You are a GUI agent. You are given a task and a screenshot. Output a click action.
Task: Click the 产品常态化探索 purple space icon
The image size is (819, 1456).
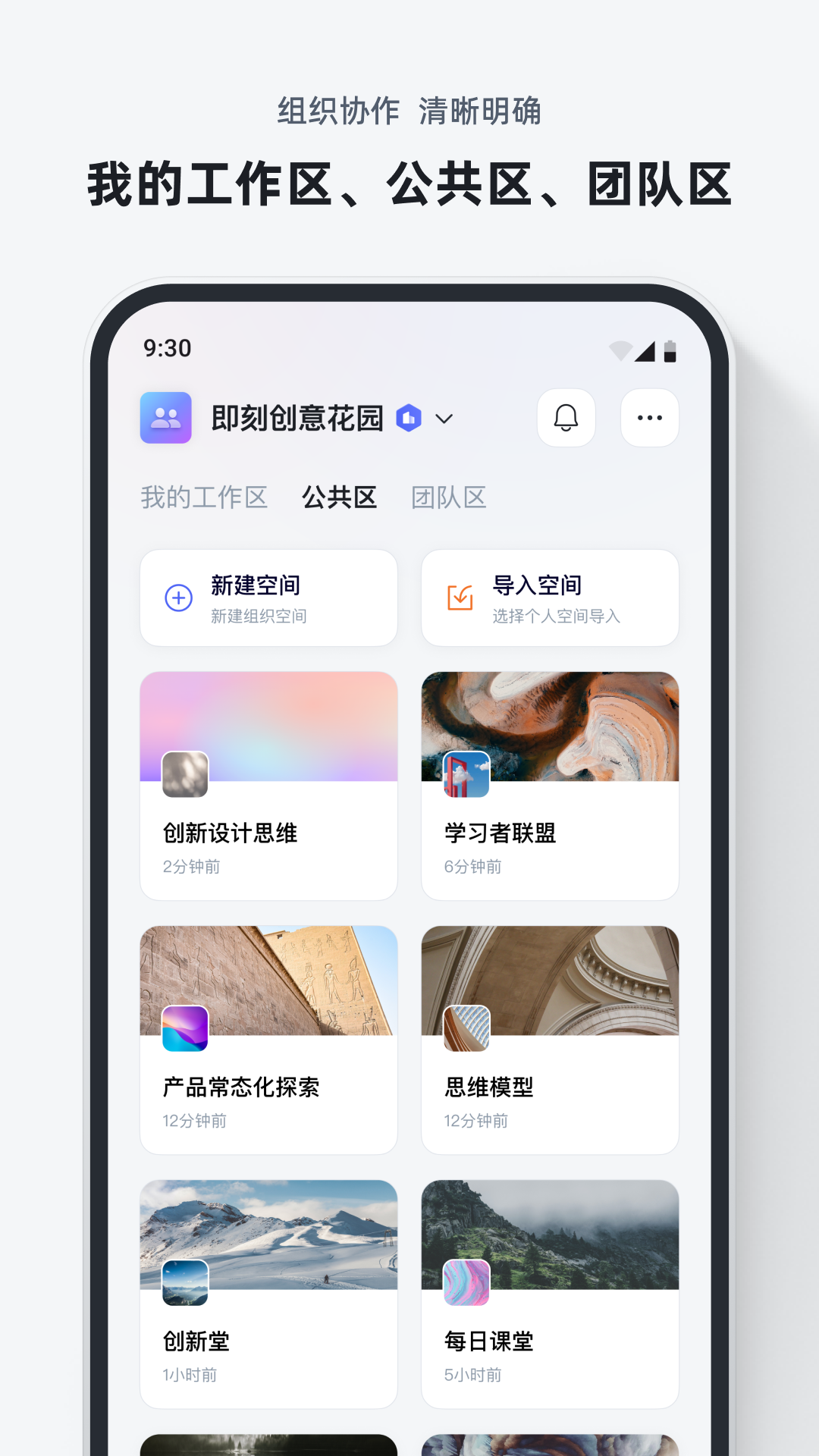pyautogui.click(x=185, y=1028)
